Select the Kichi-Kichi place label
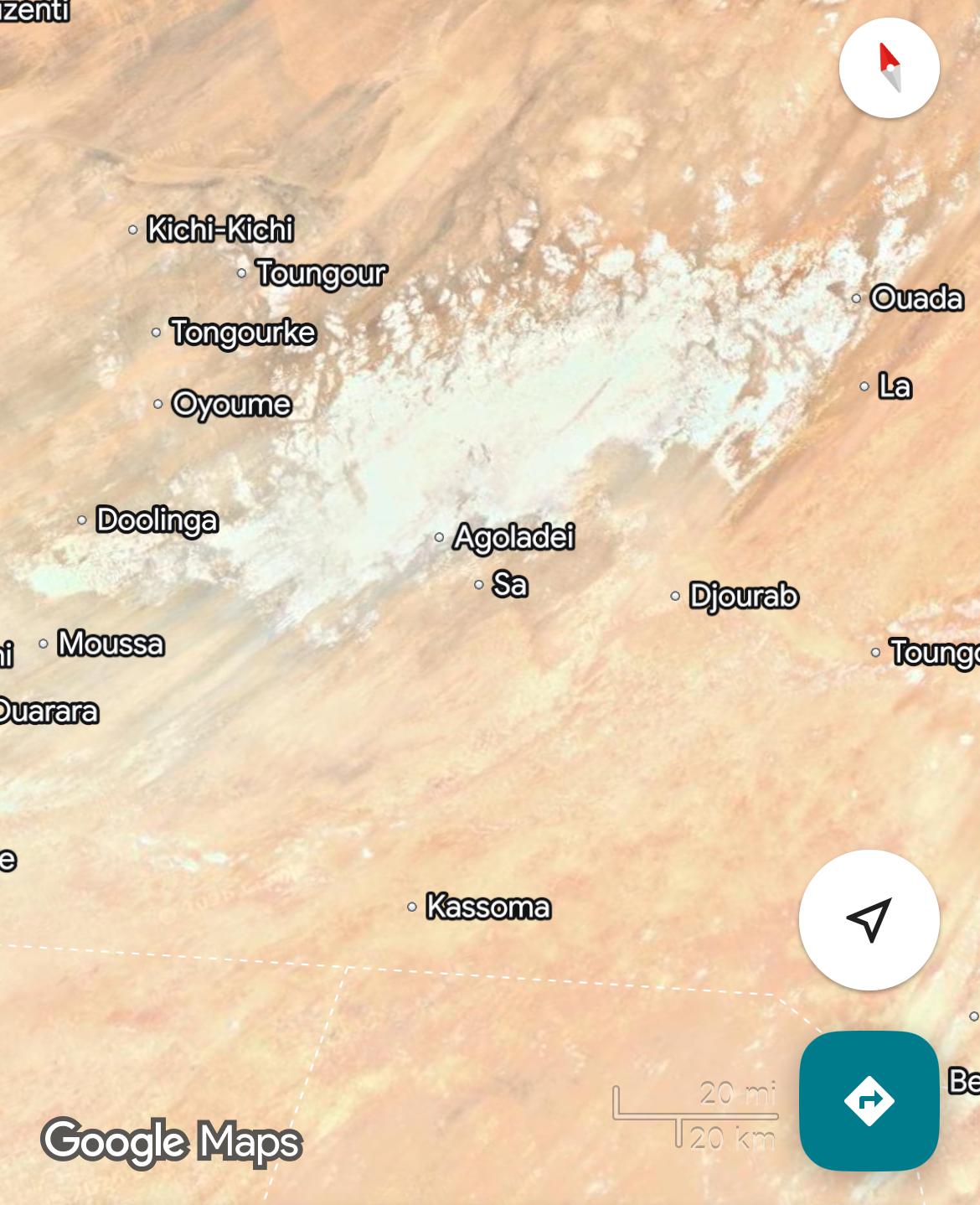The height and width of the screenshot is (1205, 980). pos(219,229)
